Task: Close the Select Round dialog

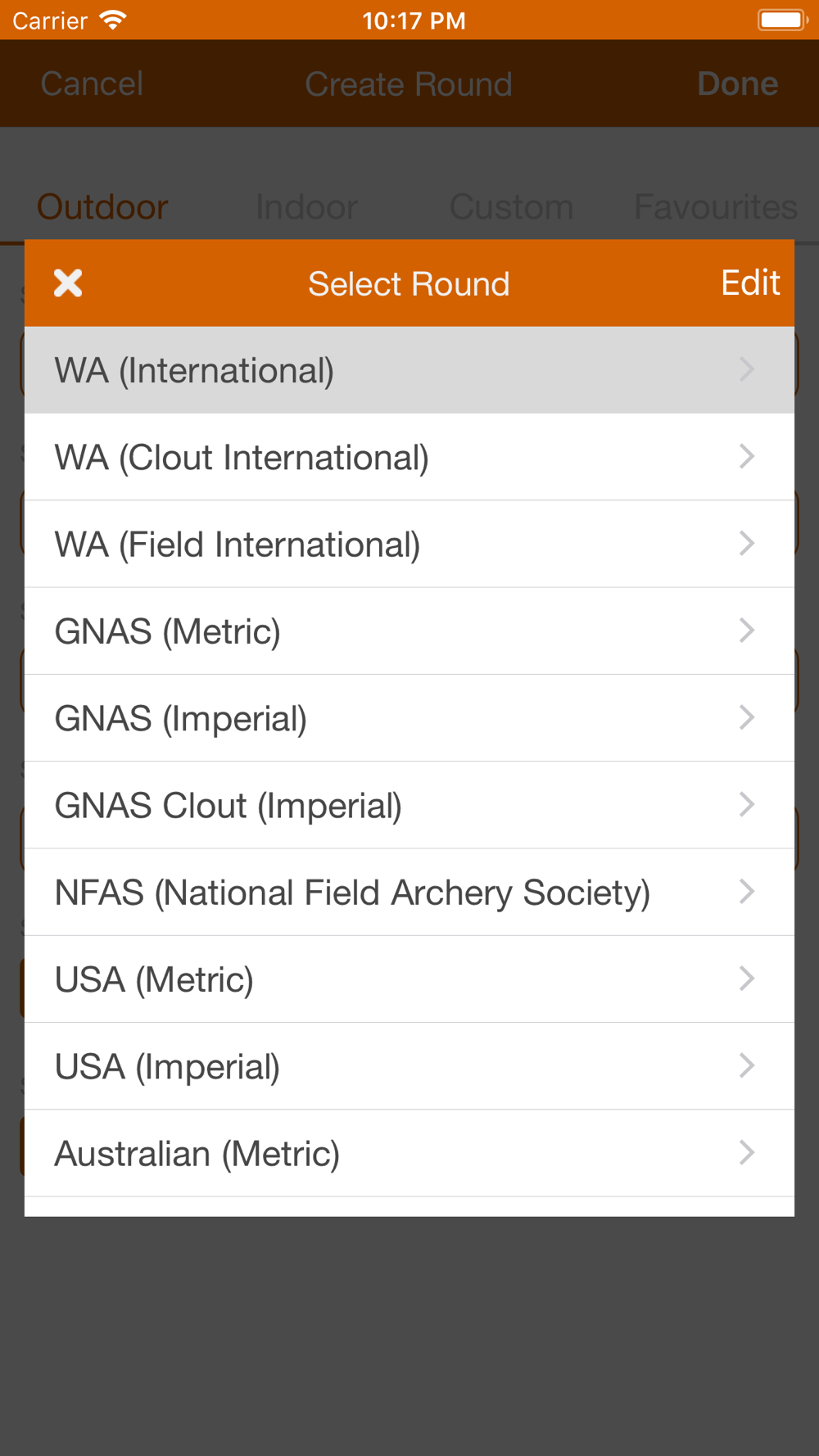Action: pos(68,283)
